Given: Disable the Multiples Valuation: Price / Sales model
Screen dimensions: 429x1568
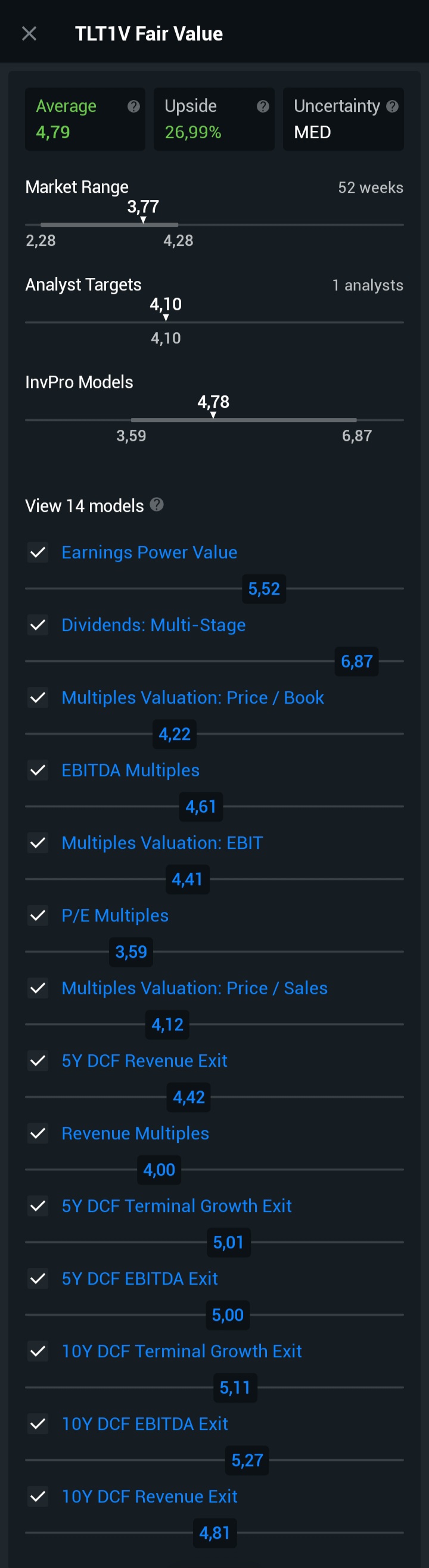Looking at the screenshot, I should 38,988.
